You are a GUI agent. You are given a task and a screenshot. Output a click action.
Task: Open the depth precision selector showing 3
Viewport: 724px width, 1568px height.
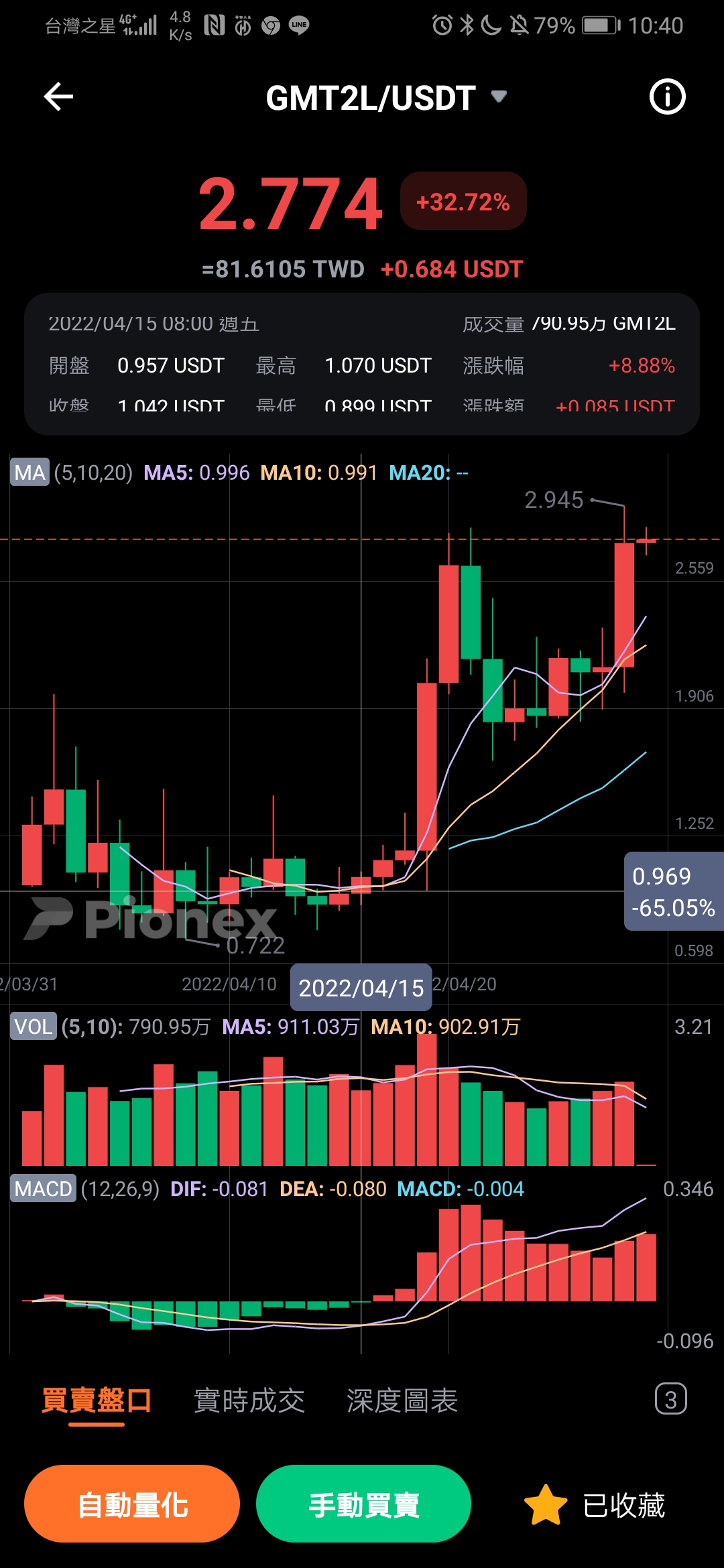coord(670,1399)
